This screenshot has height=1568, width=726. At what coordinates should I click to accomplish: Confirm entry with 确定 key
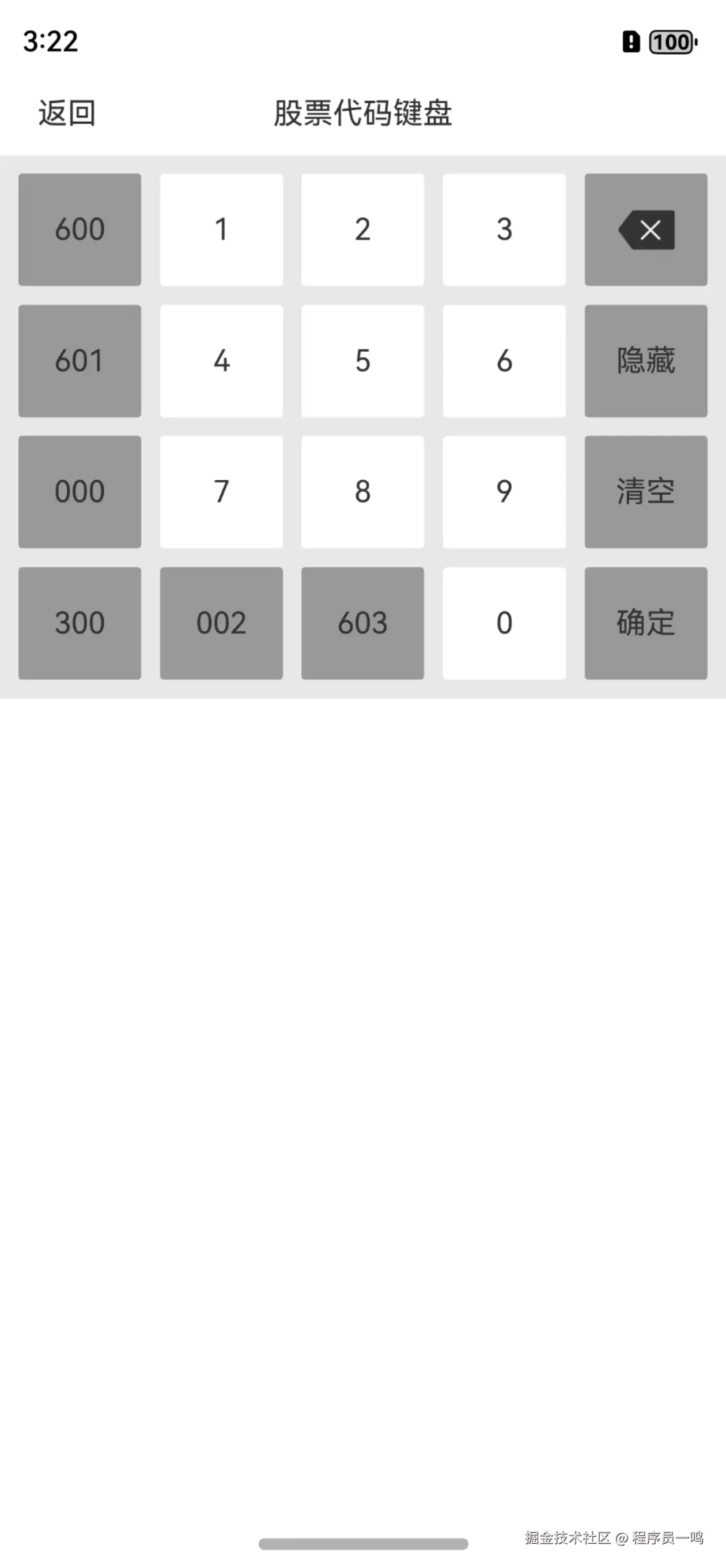[646, 623]
